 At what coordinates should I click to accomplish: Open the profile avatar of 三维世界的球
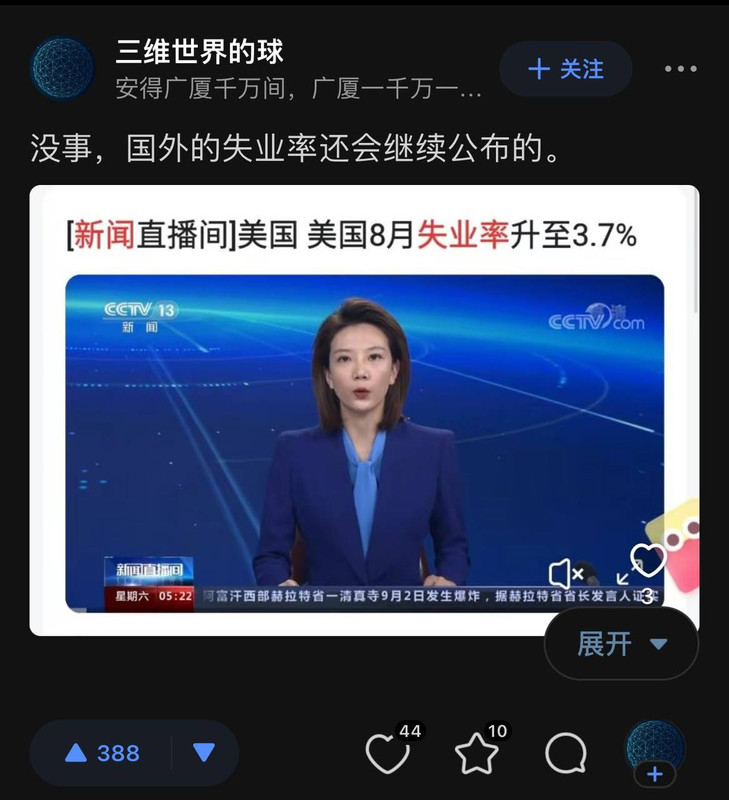[x=62, y=68]
